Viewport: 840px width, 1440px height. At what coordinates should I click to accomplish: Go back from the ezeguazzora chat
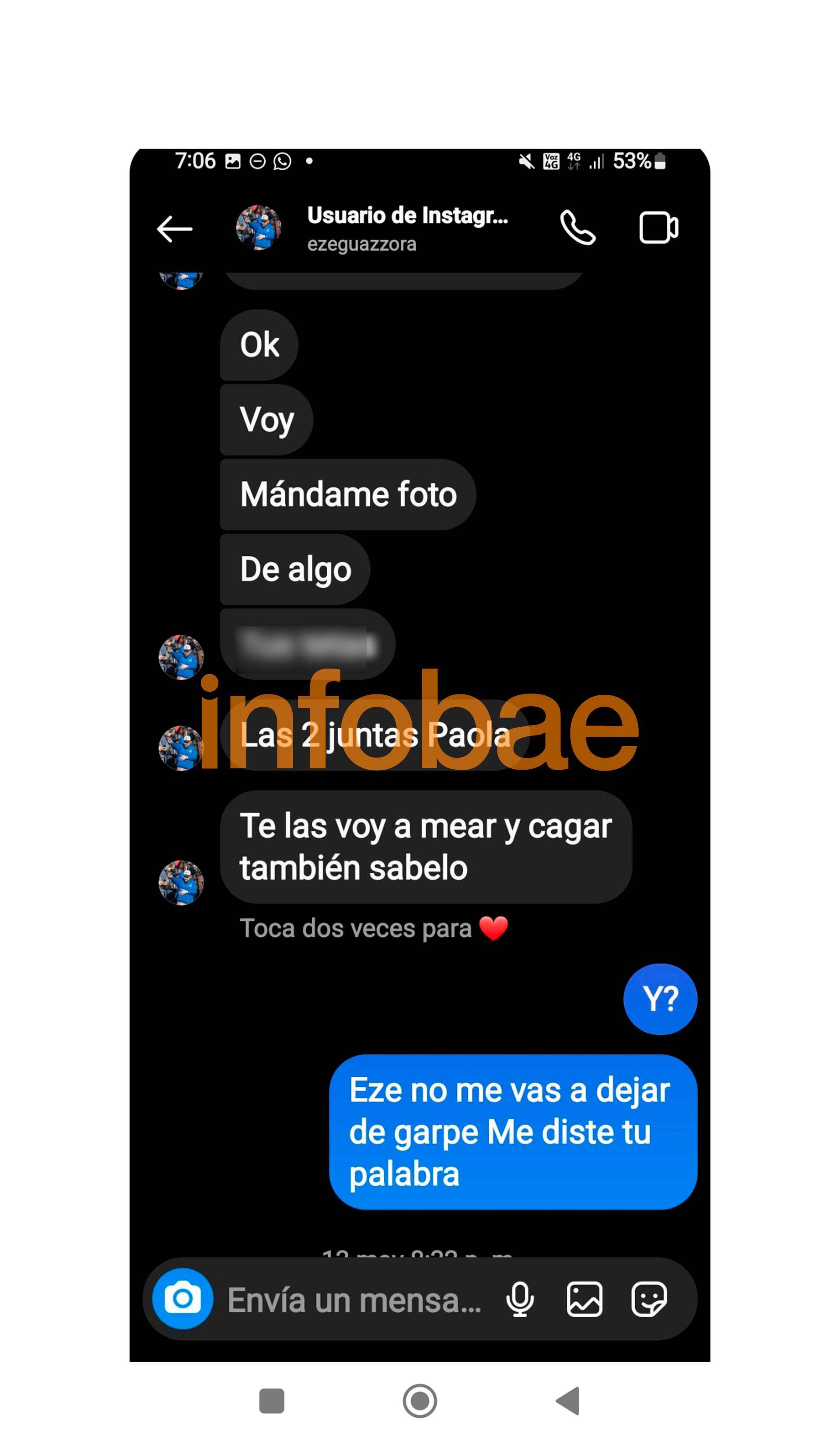tap(174, 229)
